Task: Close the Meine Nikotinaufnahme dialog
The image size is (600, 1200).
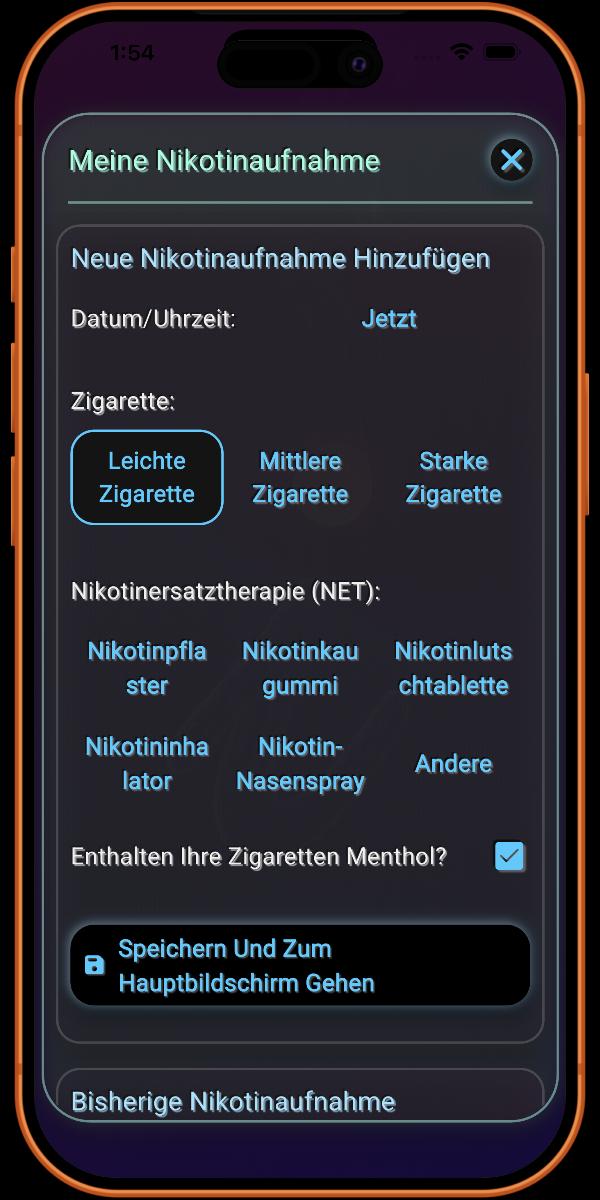Action: [x=511, y=160]
